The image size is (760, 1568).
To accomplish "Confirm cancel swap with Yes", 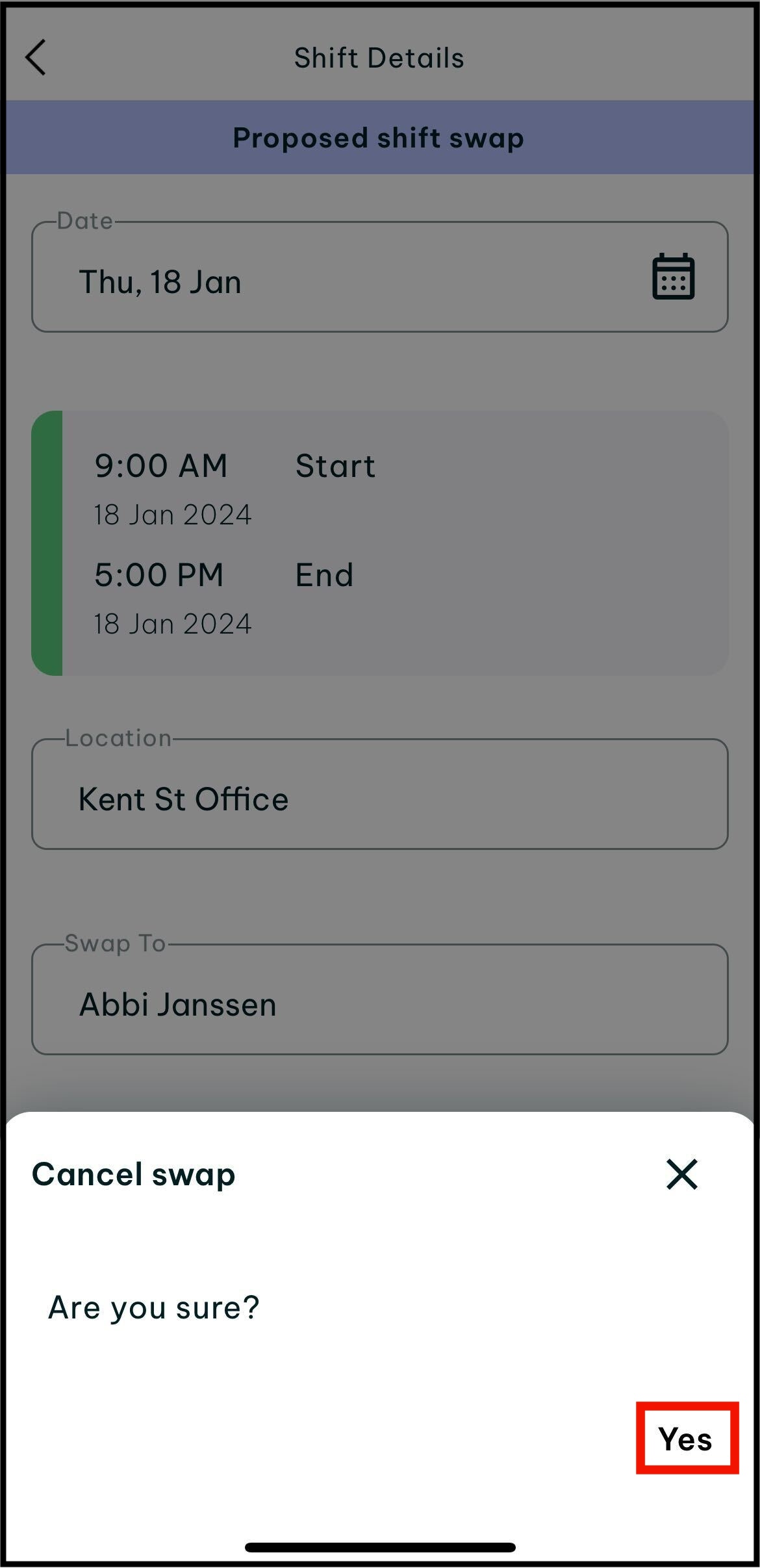I will [x=686, y=1439].
